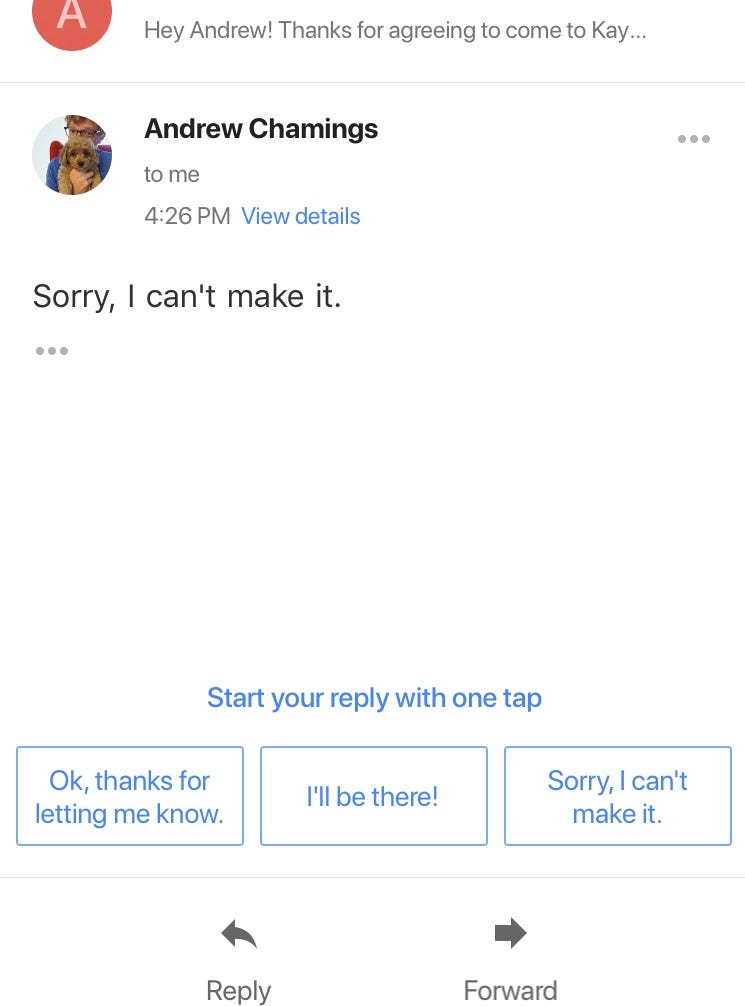Pick 'Sorry, I can't make it.' smart reply

pos(617,796)
